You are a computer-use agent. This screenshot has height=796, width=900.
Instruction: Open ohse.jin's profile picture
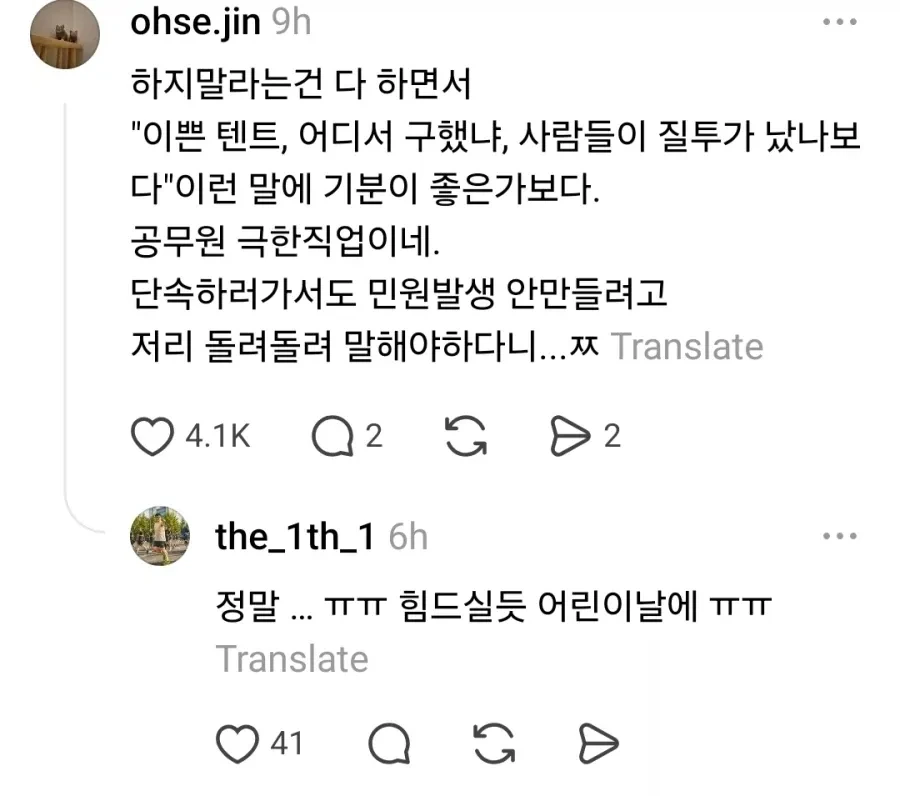65,34
